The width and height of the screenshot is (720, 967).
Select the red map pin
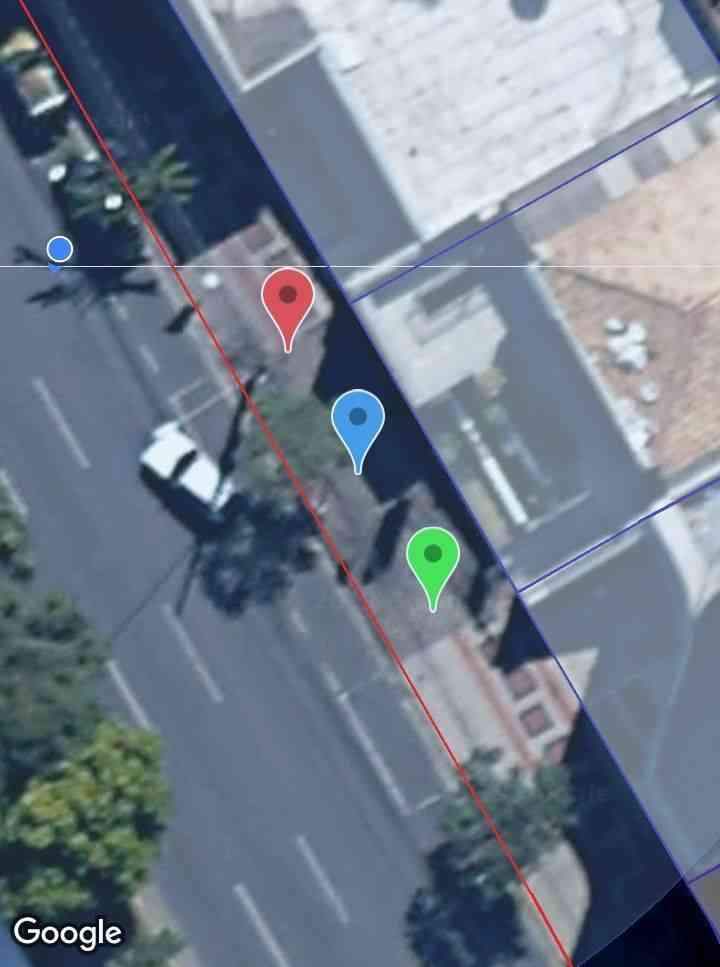pos(288,298)
